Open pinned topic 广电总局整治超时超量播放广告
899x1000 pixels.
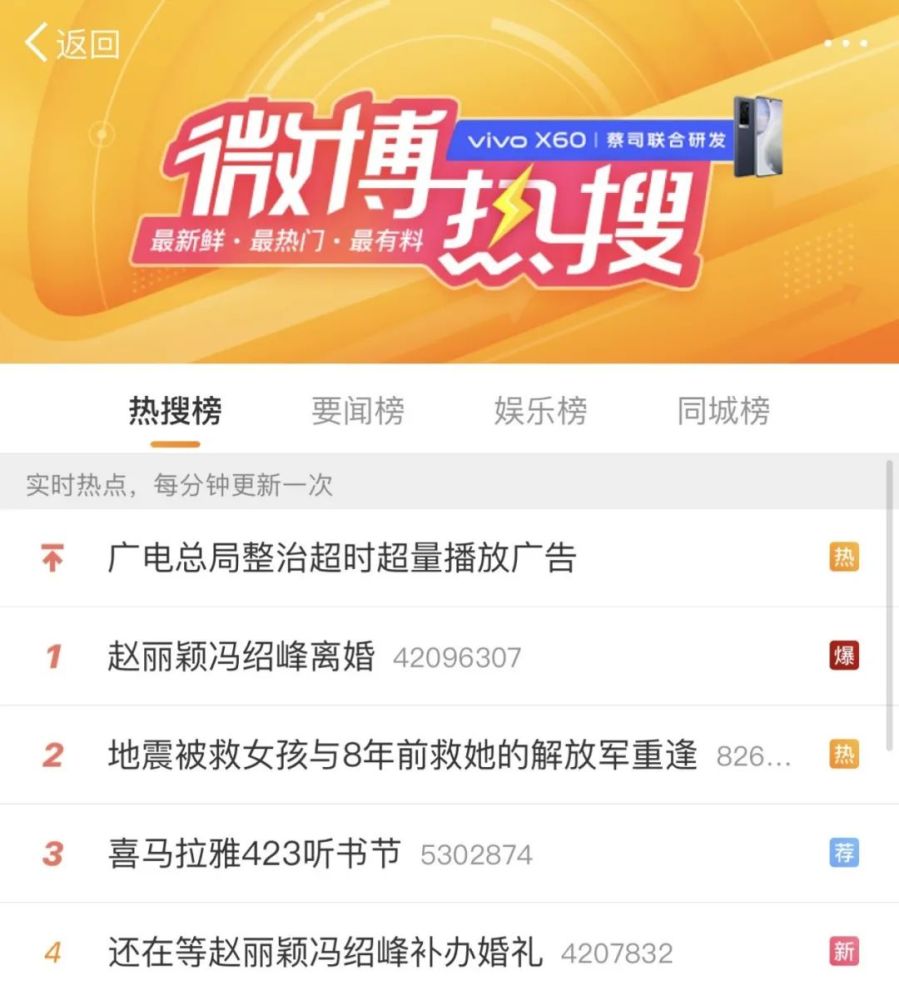click(342, 557)
